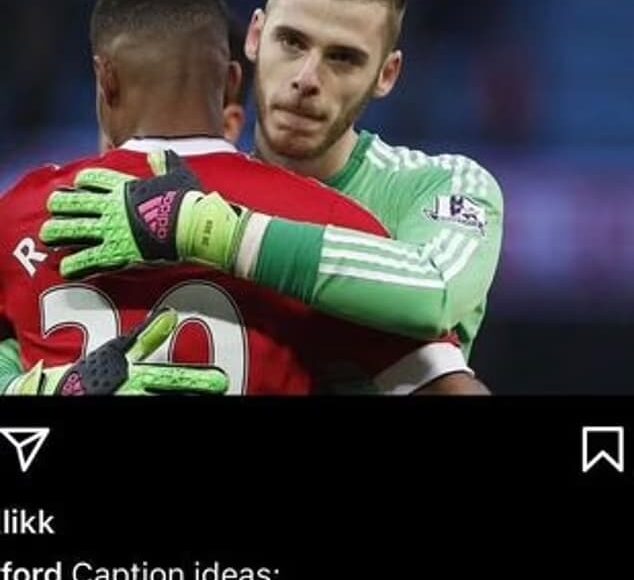Bookmark this post to saved
634x580 pixels.
(603, 449)
